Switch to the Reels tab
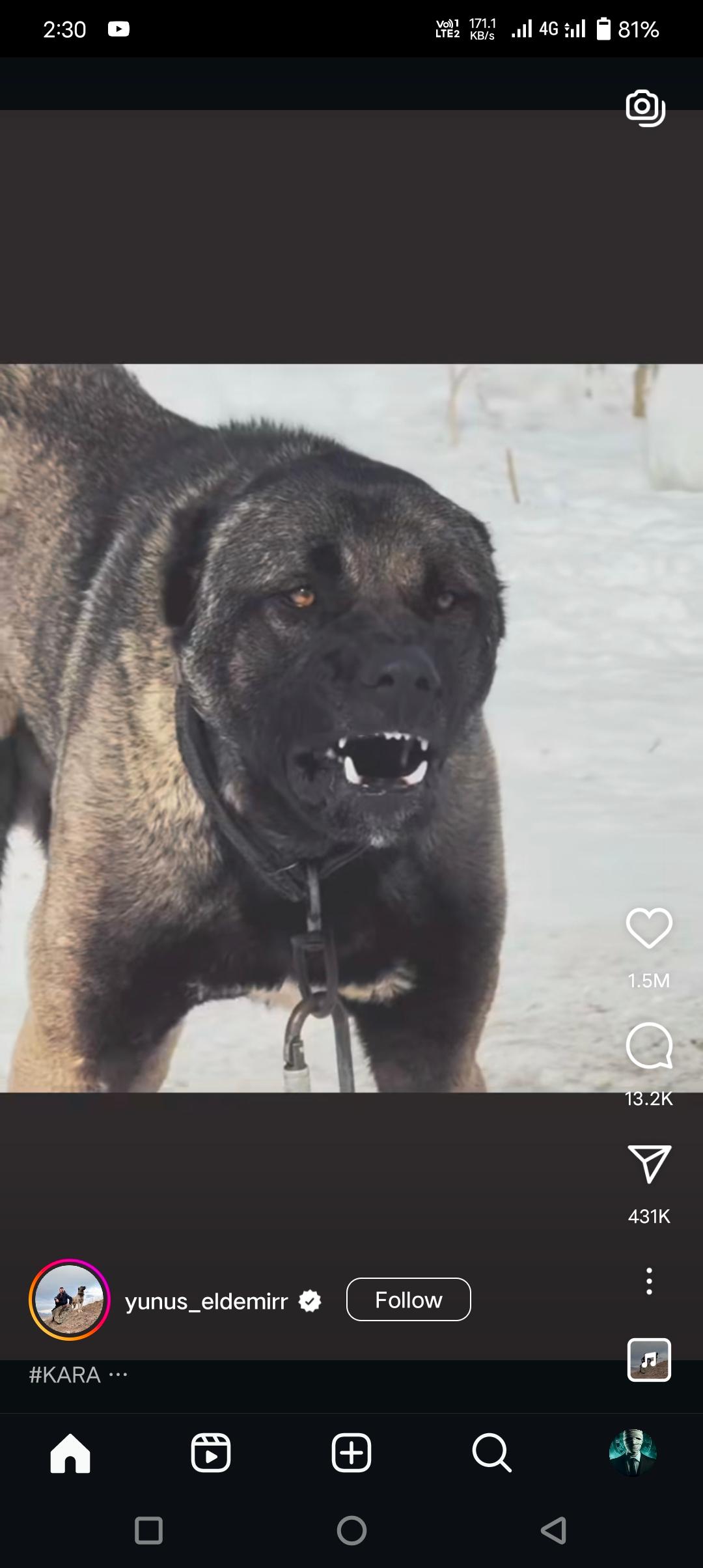Viewport: 703px width, 1568px height. (x=211, y=1453)
